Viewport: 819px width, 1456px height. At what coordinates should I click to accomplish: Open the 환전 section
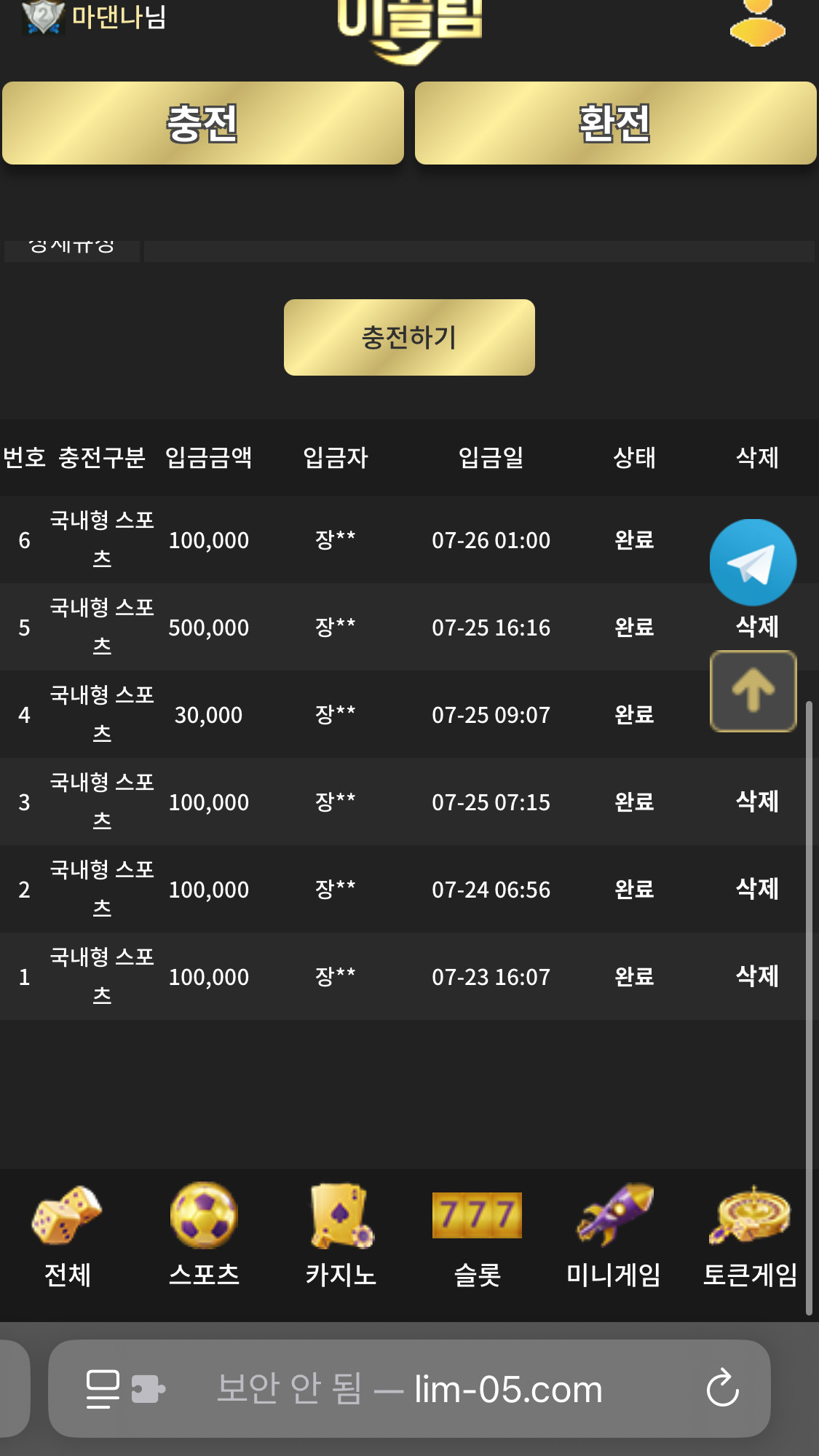point(615,123)
